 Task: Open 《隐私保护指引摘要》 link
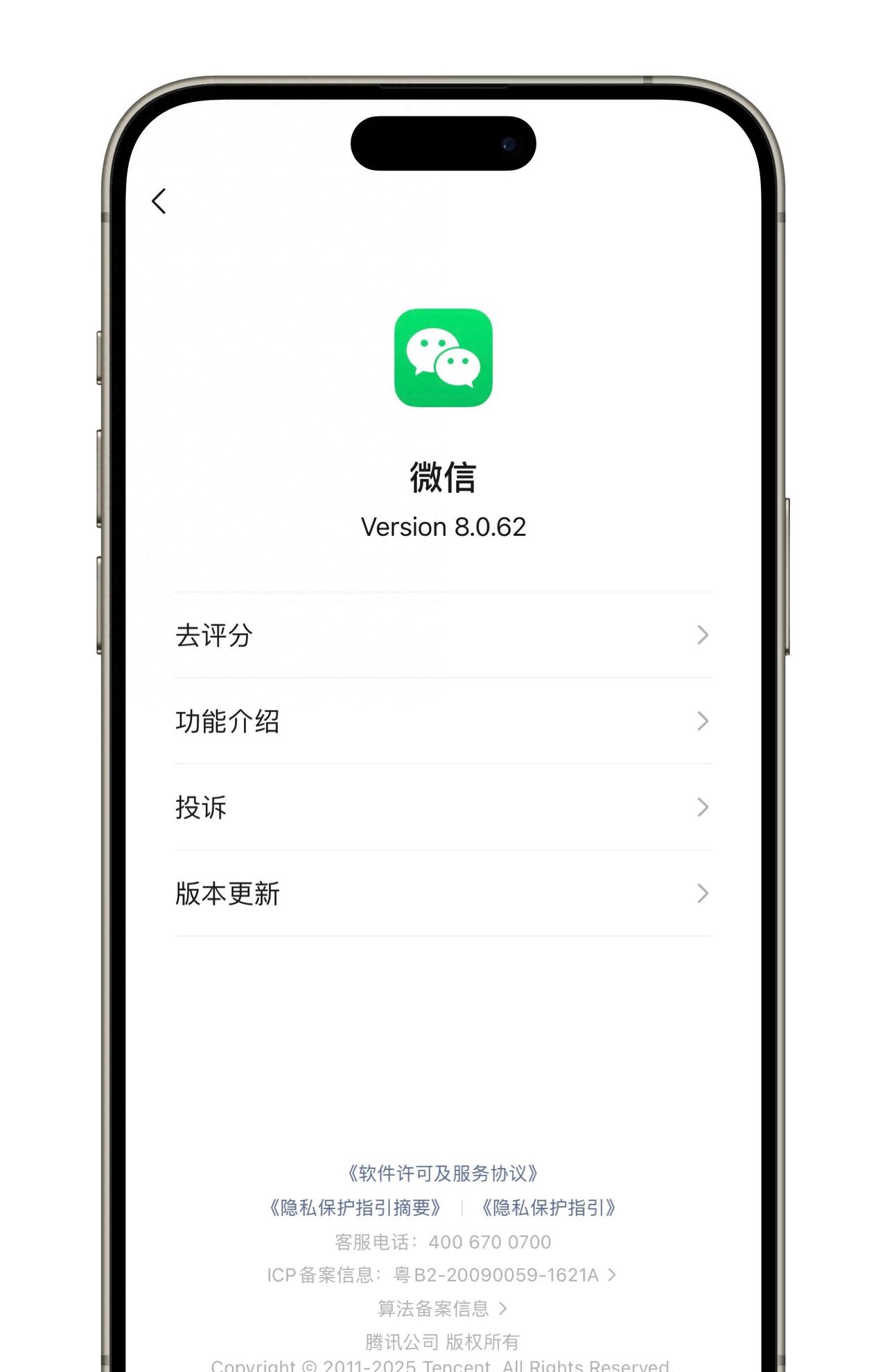(355, 1208)
